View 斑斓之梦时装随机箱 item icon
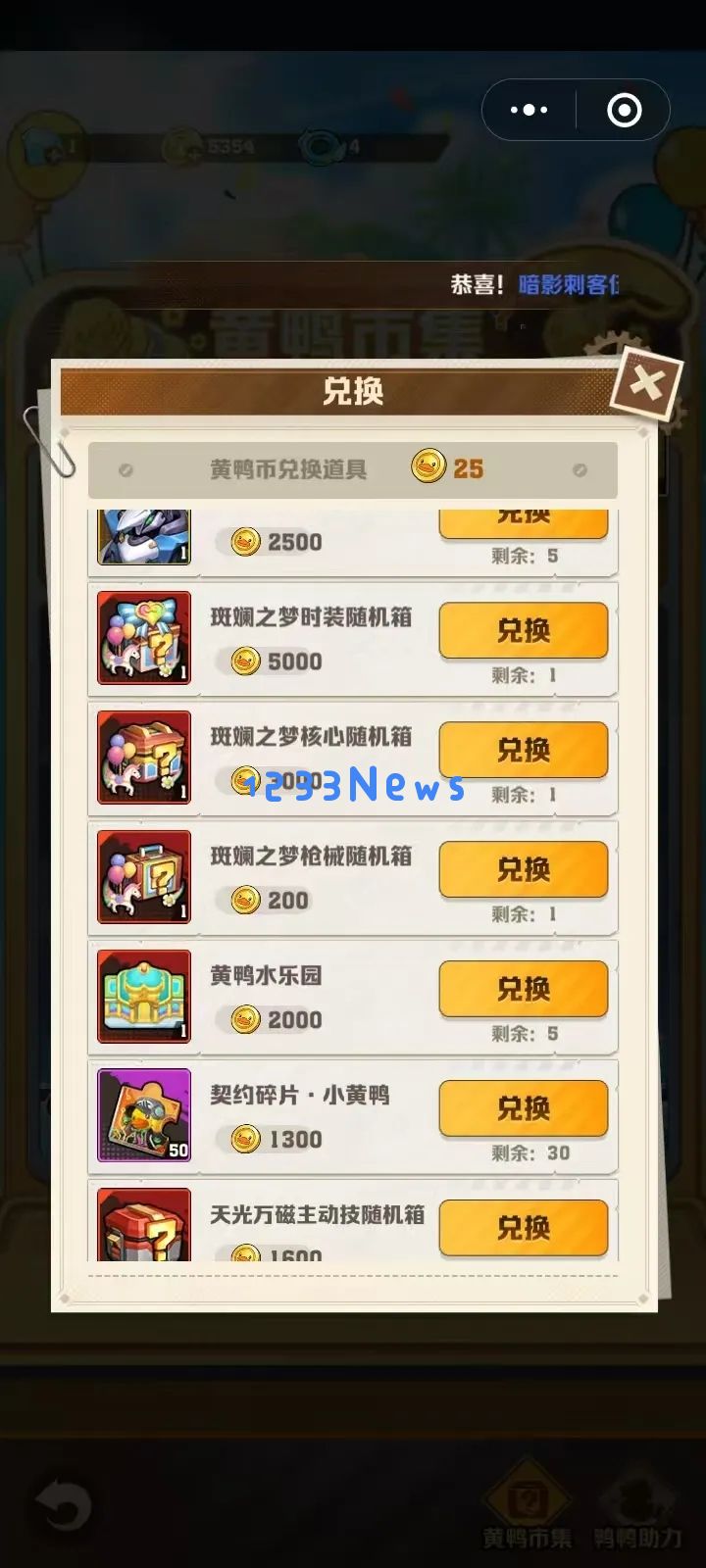706x1568 pixels. (x=144, y=638)
